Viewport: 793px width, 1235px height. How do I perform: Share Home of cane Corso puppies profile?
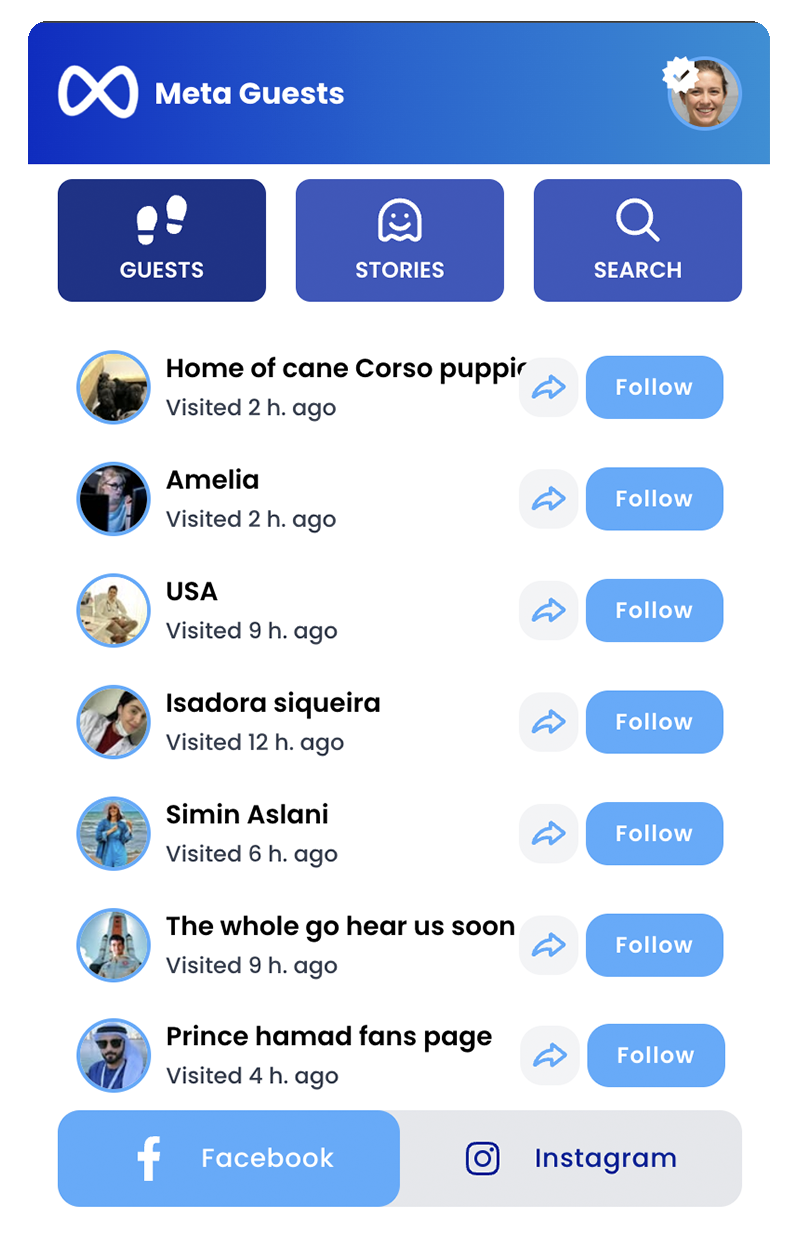[x=548, y=387]
